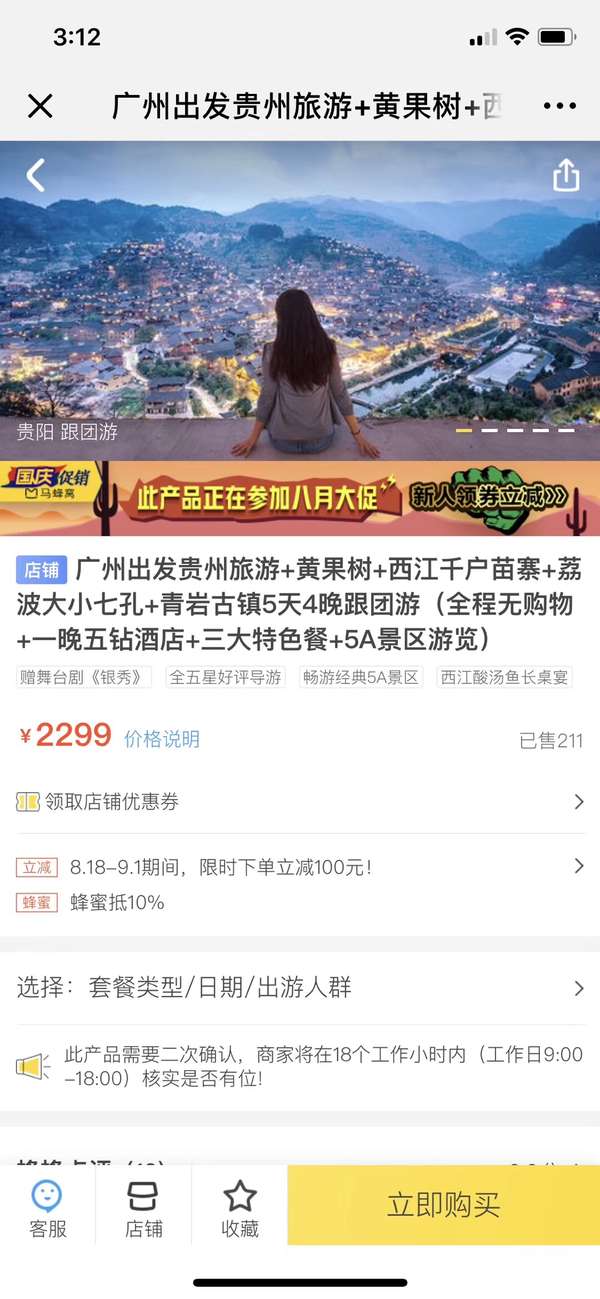Image resolution: width=600 pixels, height=1299 pixels.
Task: Close the webview with the X icon
Action: click(x=40, y=106)
